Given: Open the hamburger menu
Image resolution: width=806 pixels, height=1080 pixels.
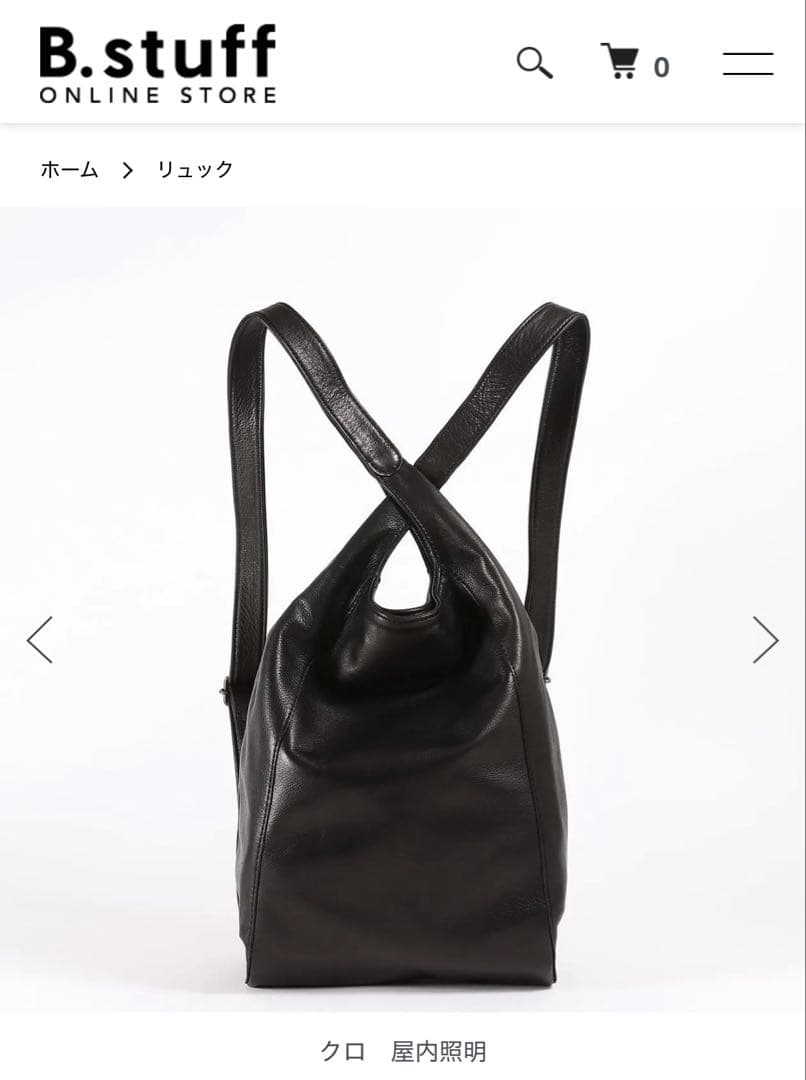Looking at the screenshot, I should tap(748, 63).
